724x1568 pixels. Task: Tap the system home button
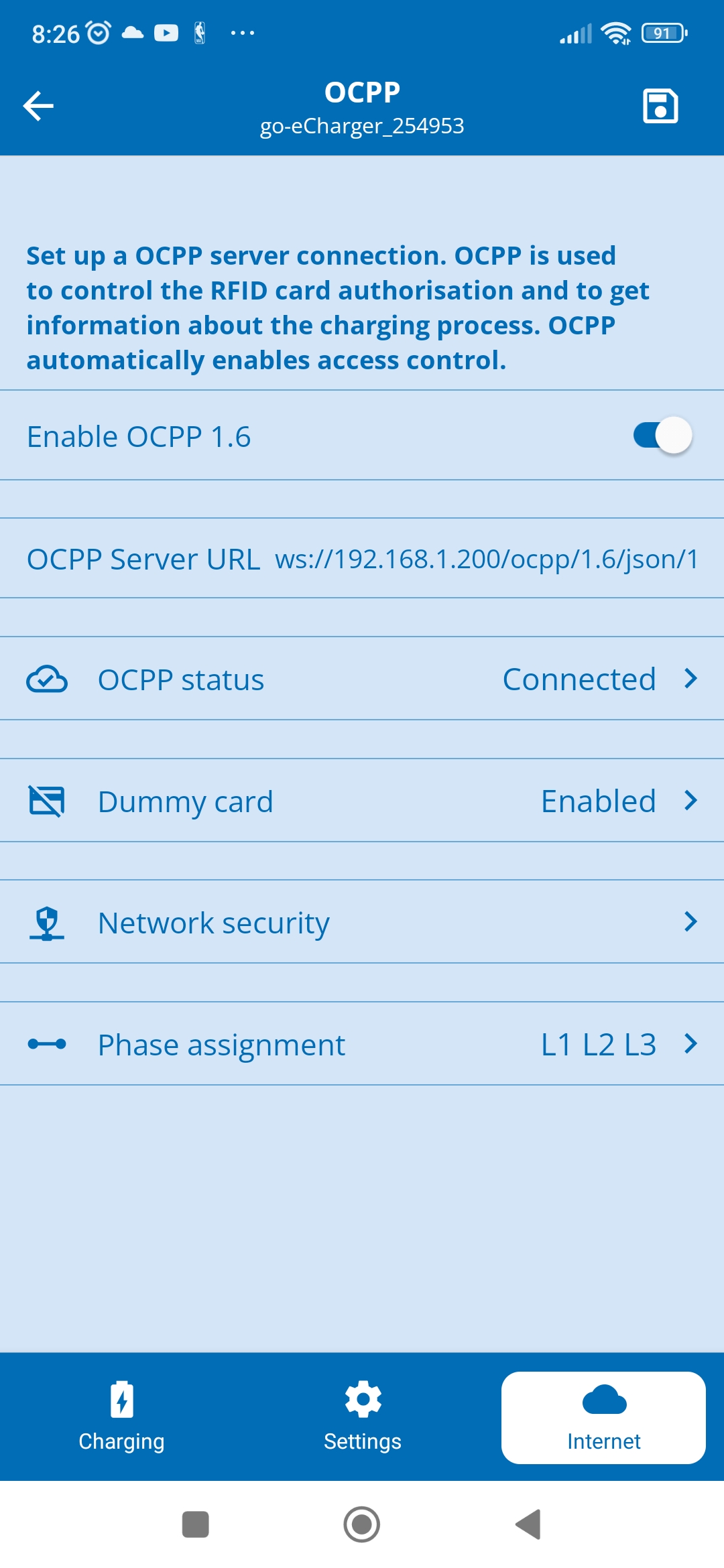point(362,1524)
